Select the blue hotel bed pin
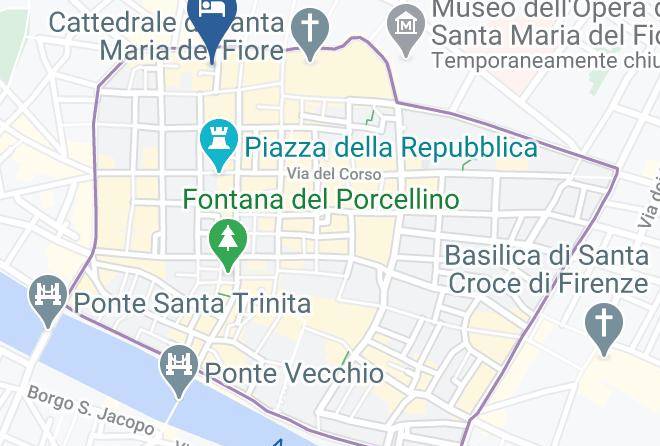This screenshot has height=446, width=660. (209, 15)
